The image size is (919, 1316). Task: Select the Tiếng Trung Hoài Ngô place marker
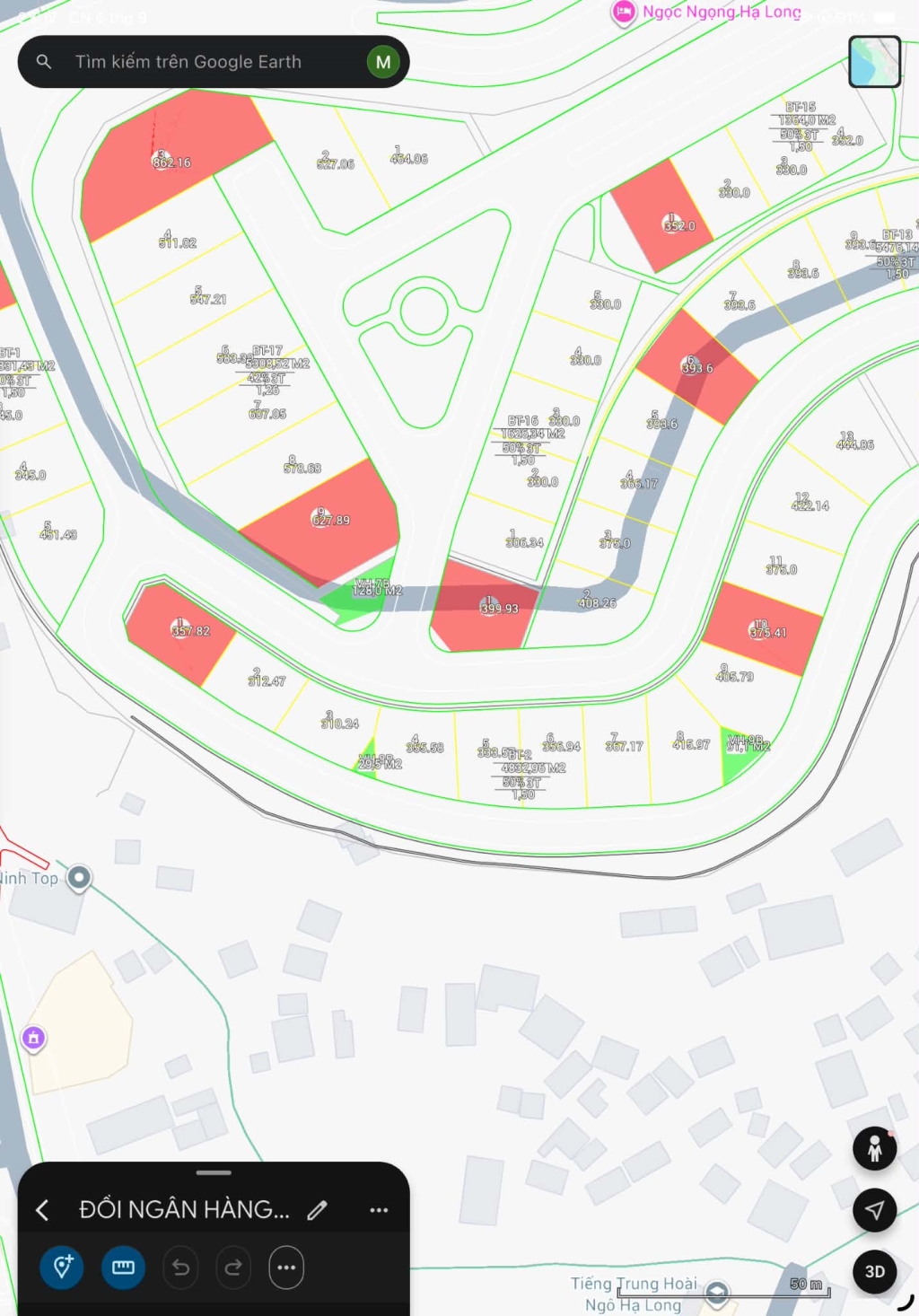pos(716,1294)
